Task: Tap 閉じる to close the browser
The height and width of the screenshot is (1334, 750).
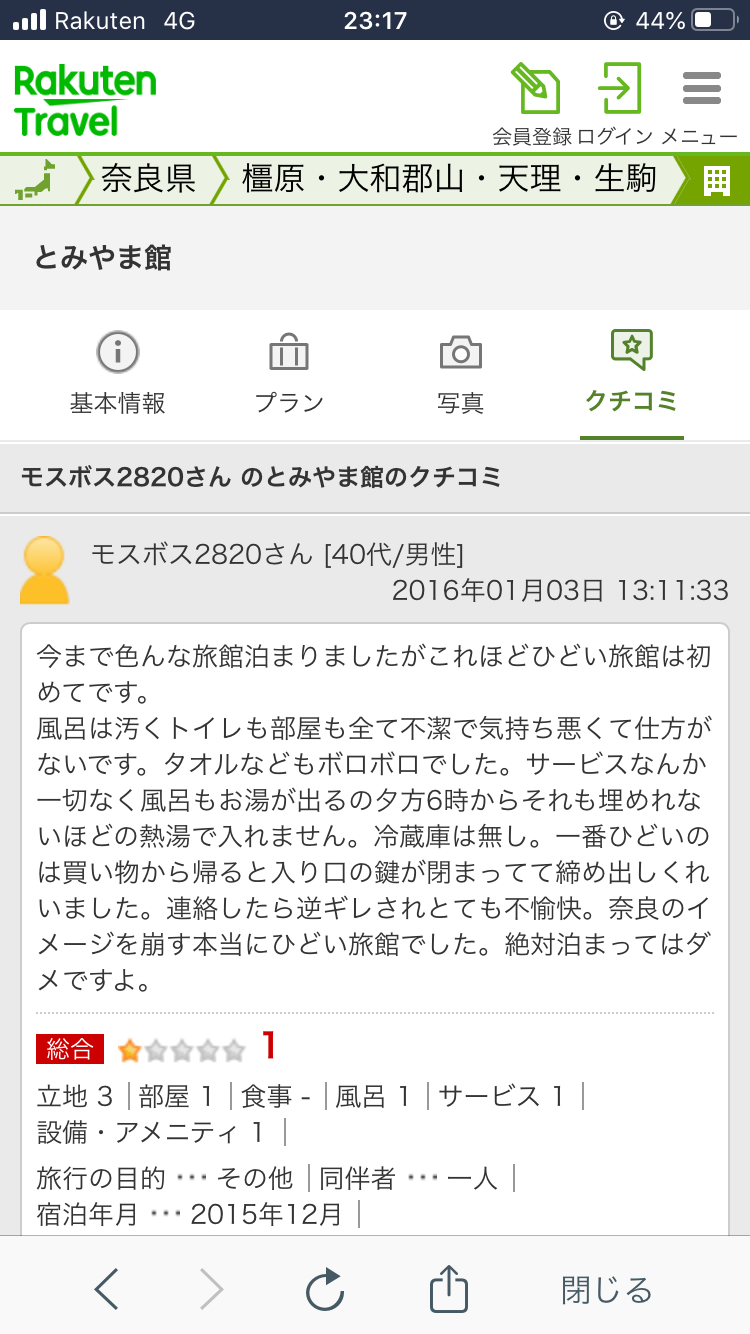Action: pyautogui.click(x=606, y=1289)
